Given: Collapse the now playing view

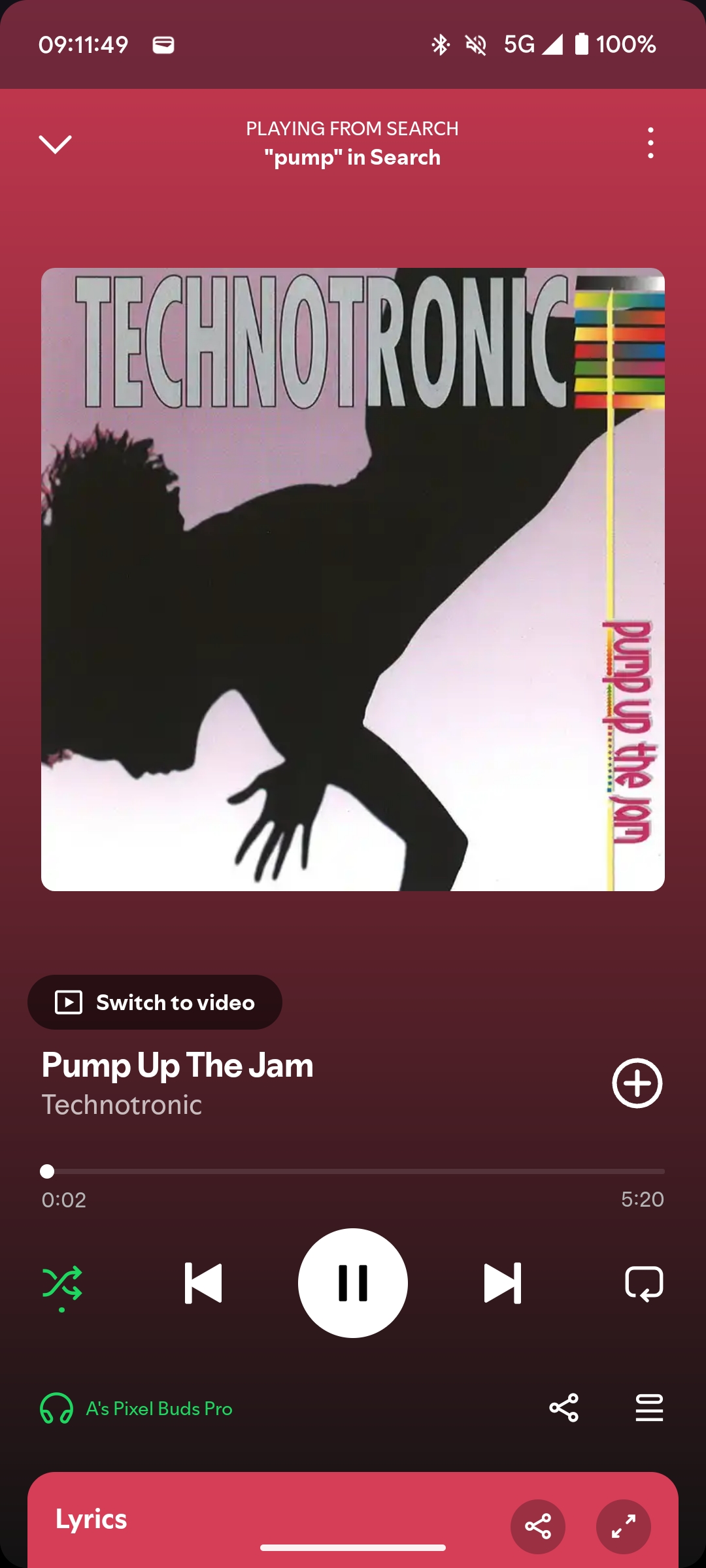Looking at the screenshot, I should (x=56, y=144).
